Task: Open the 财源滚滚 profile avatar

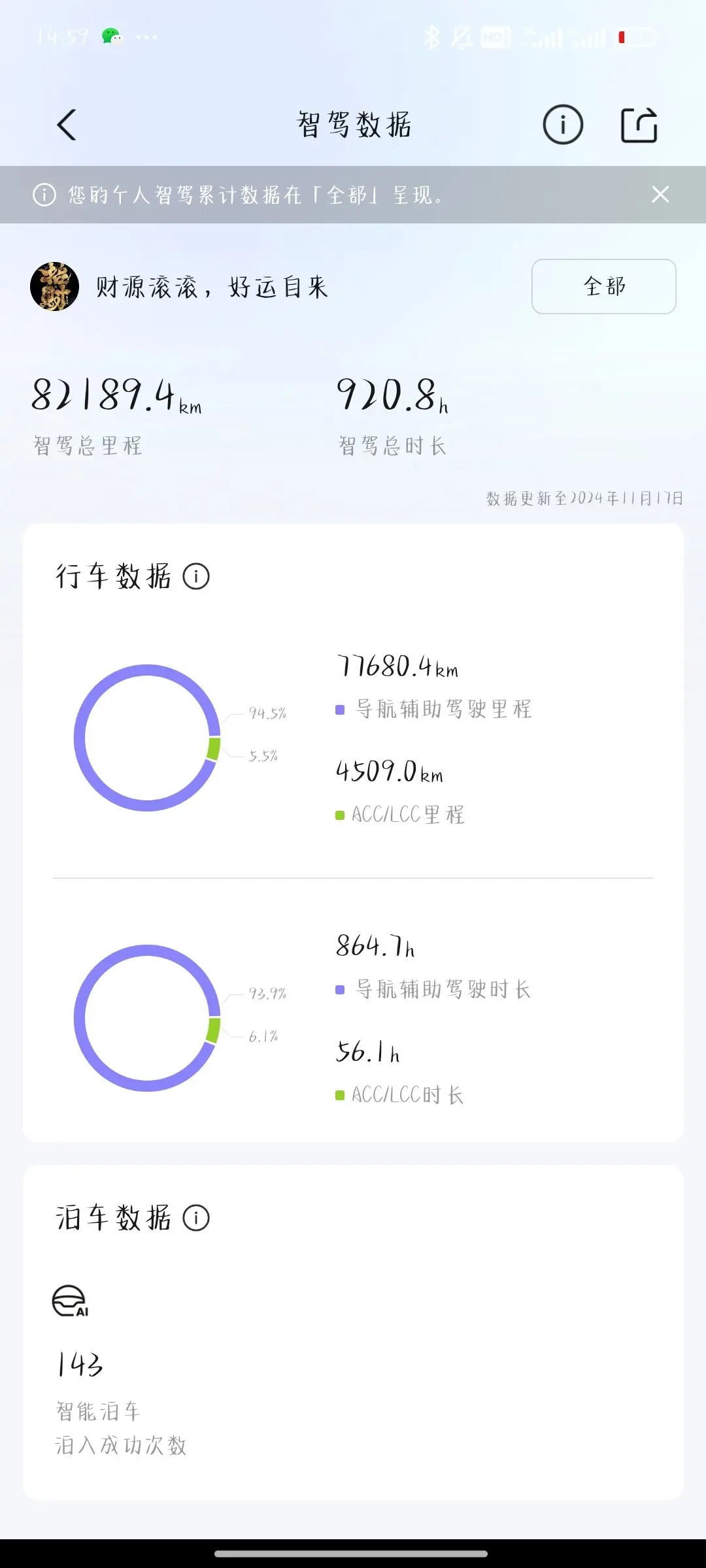Action: 54,286
